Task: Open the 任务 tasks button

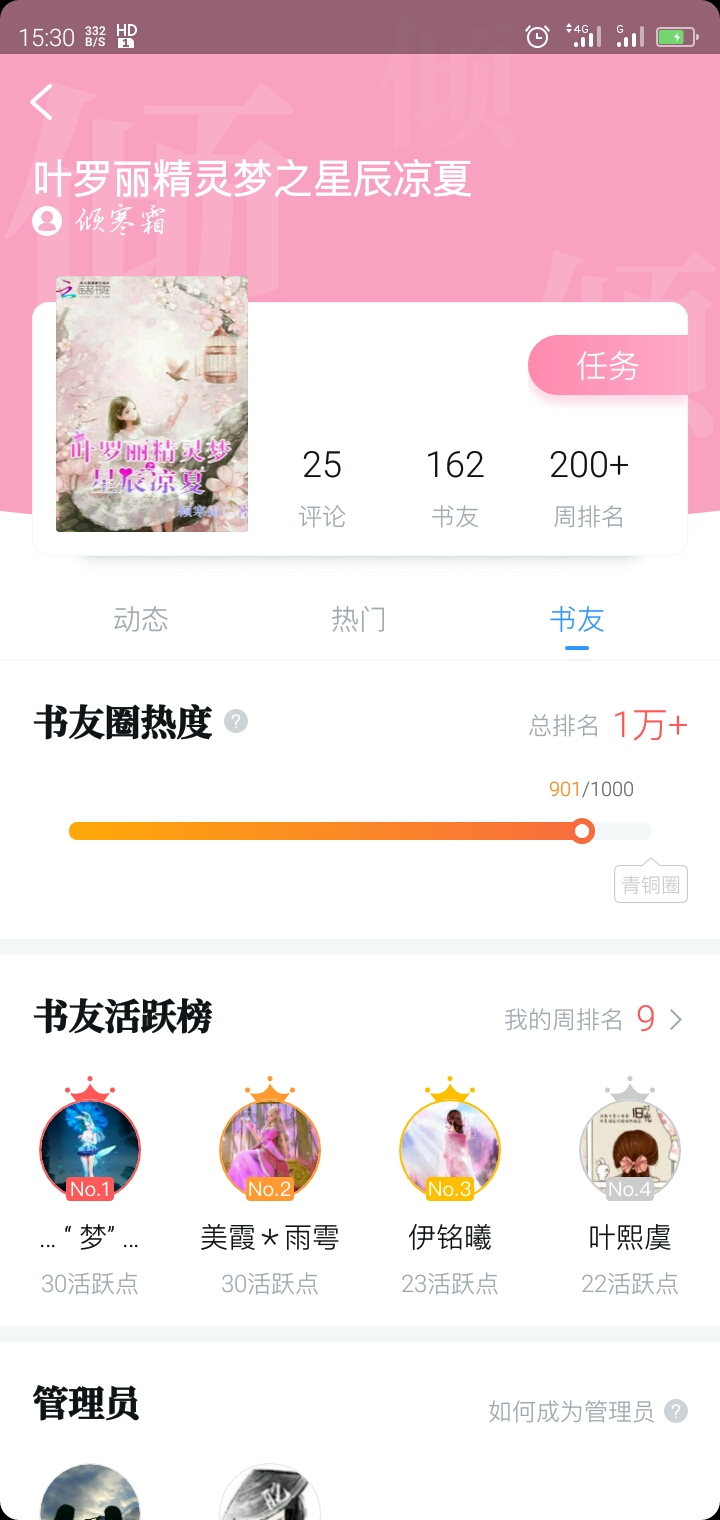Action: (x=607, y=366)
